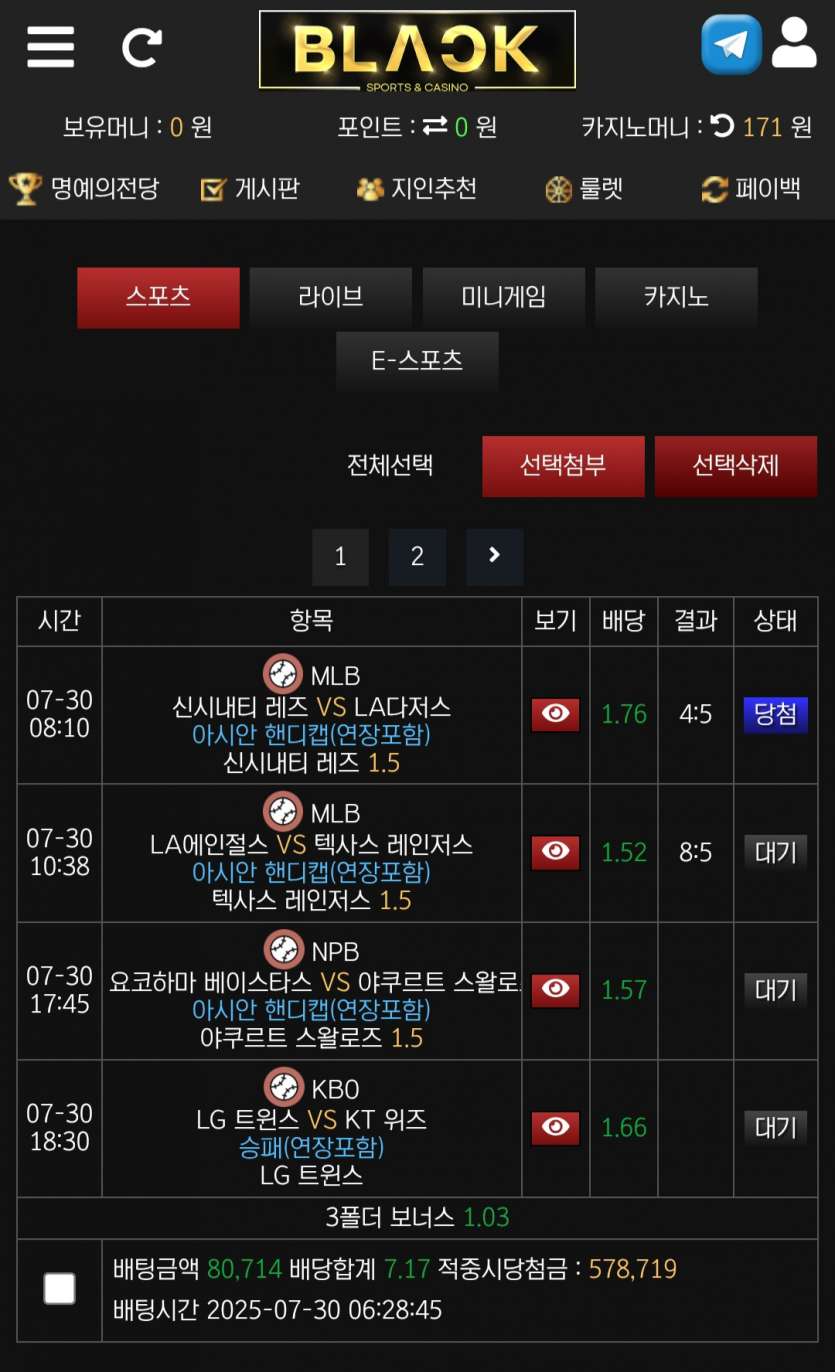
Task: Tap next page arrow
Action: coord(494,557)
